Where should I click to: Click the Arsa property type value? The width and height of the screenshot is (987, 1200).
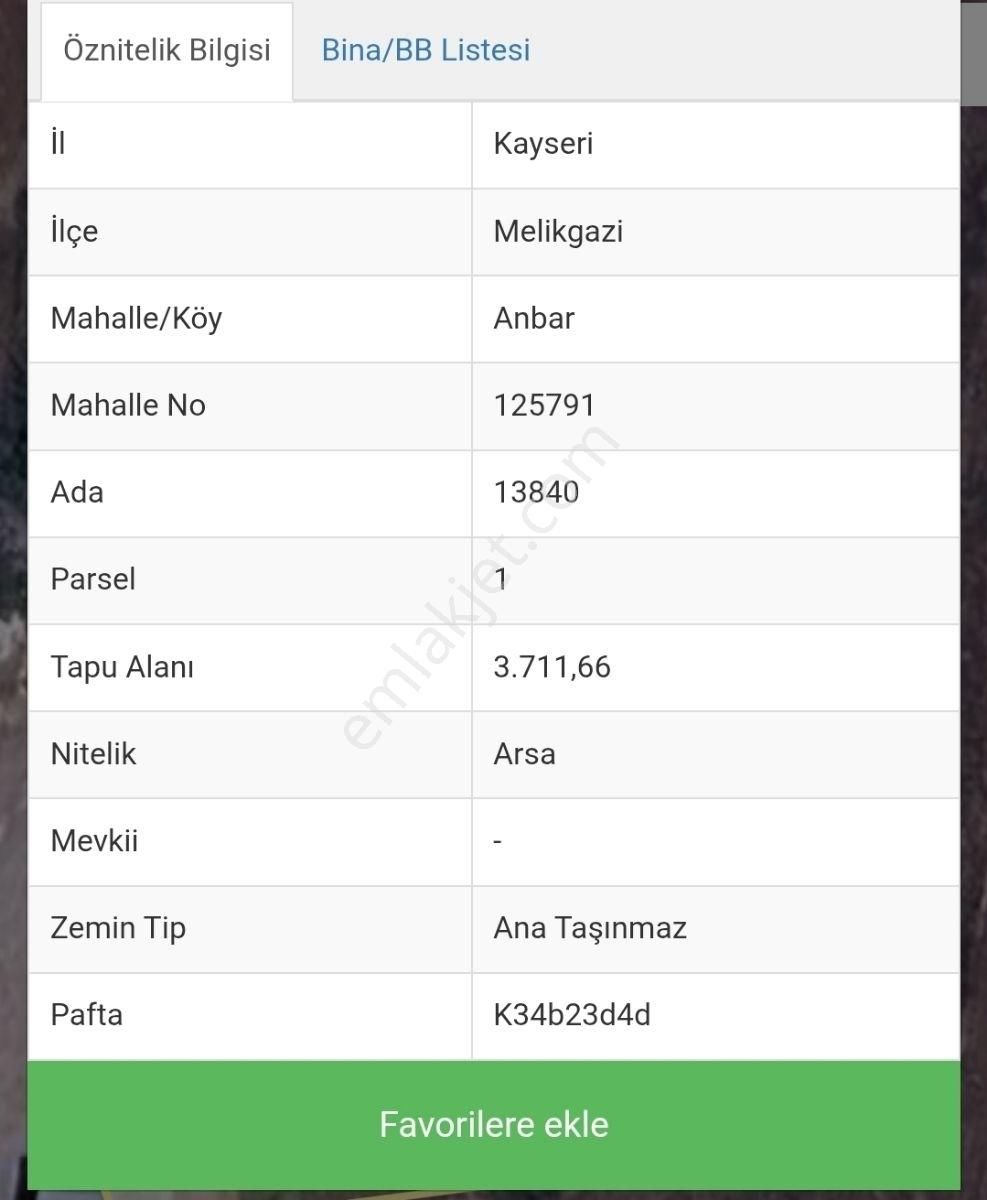click(x=524, y=755)
